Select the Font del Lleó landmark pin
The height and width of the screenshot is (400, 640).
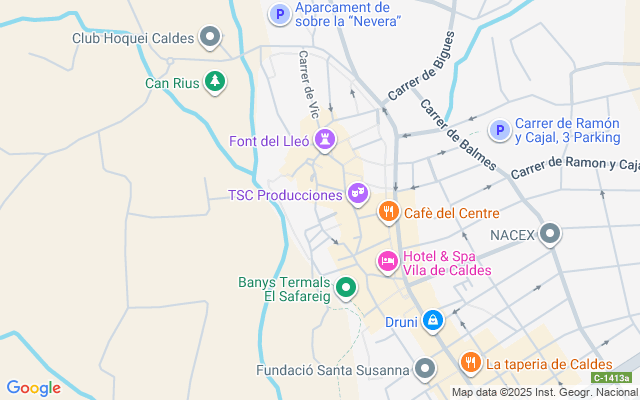pos(325,141)
